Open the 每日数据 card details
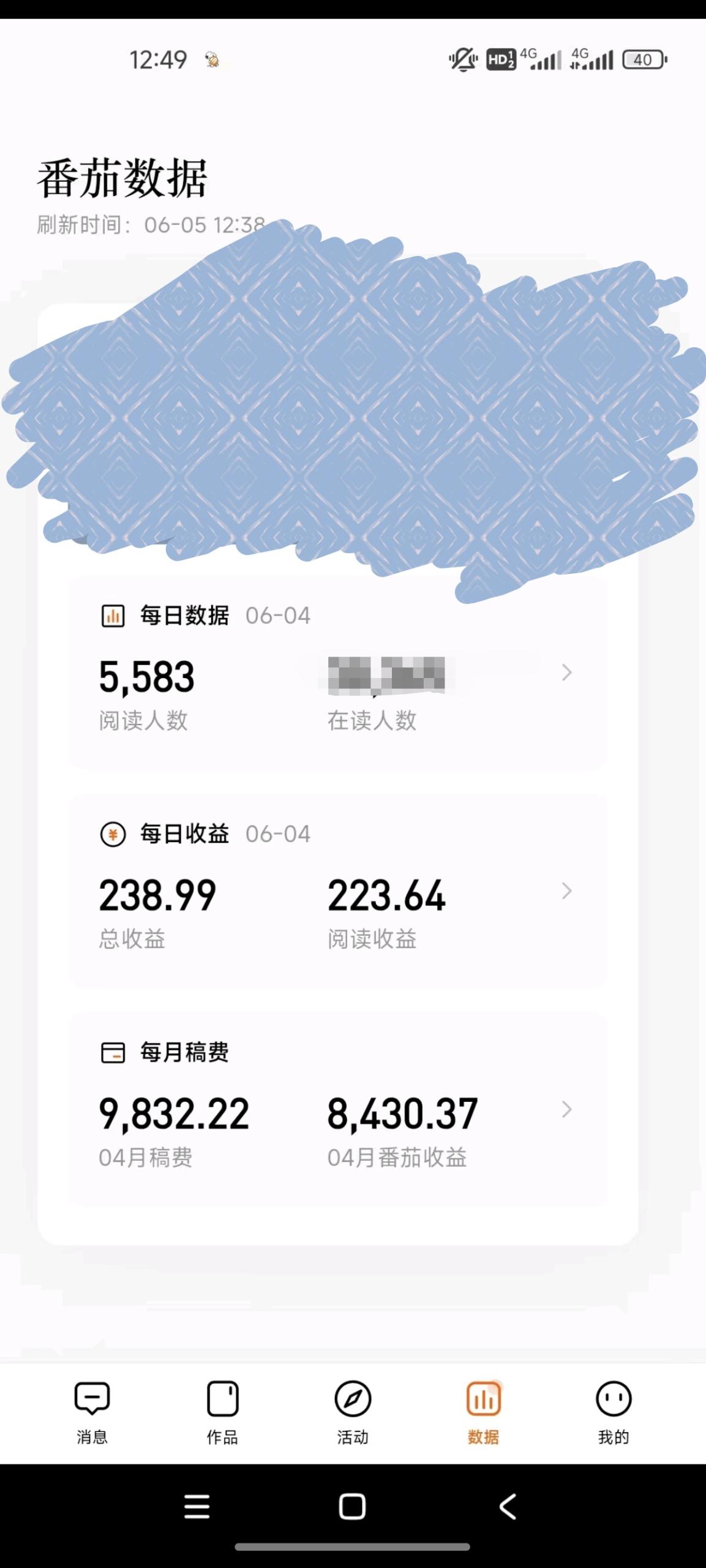Screen dimensions: 706x1568 pyautogui.click(x=338, y=673)
